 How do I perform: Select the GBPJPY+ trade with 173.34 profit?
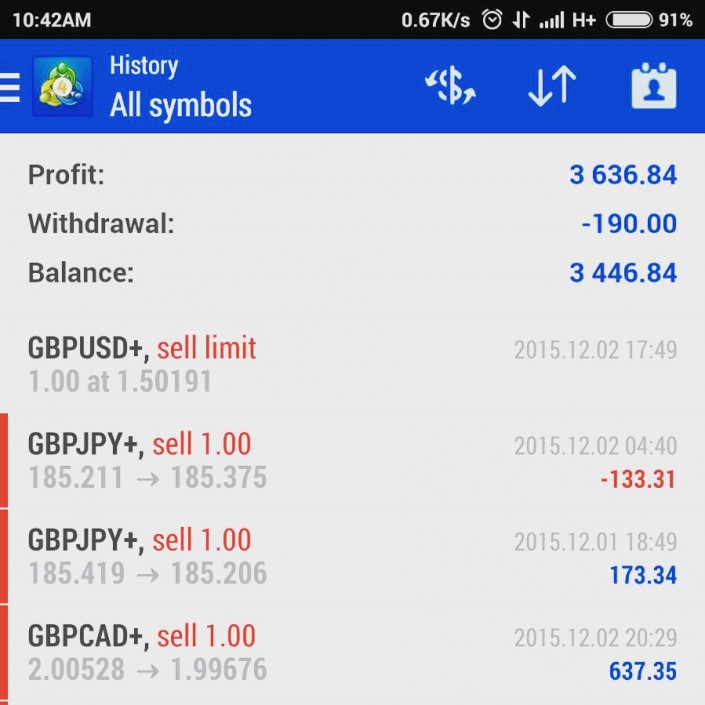[352, 556]
